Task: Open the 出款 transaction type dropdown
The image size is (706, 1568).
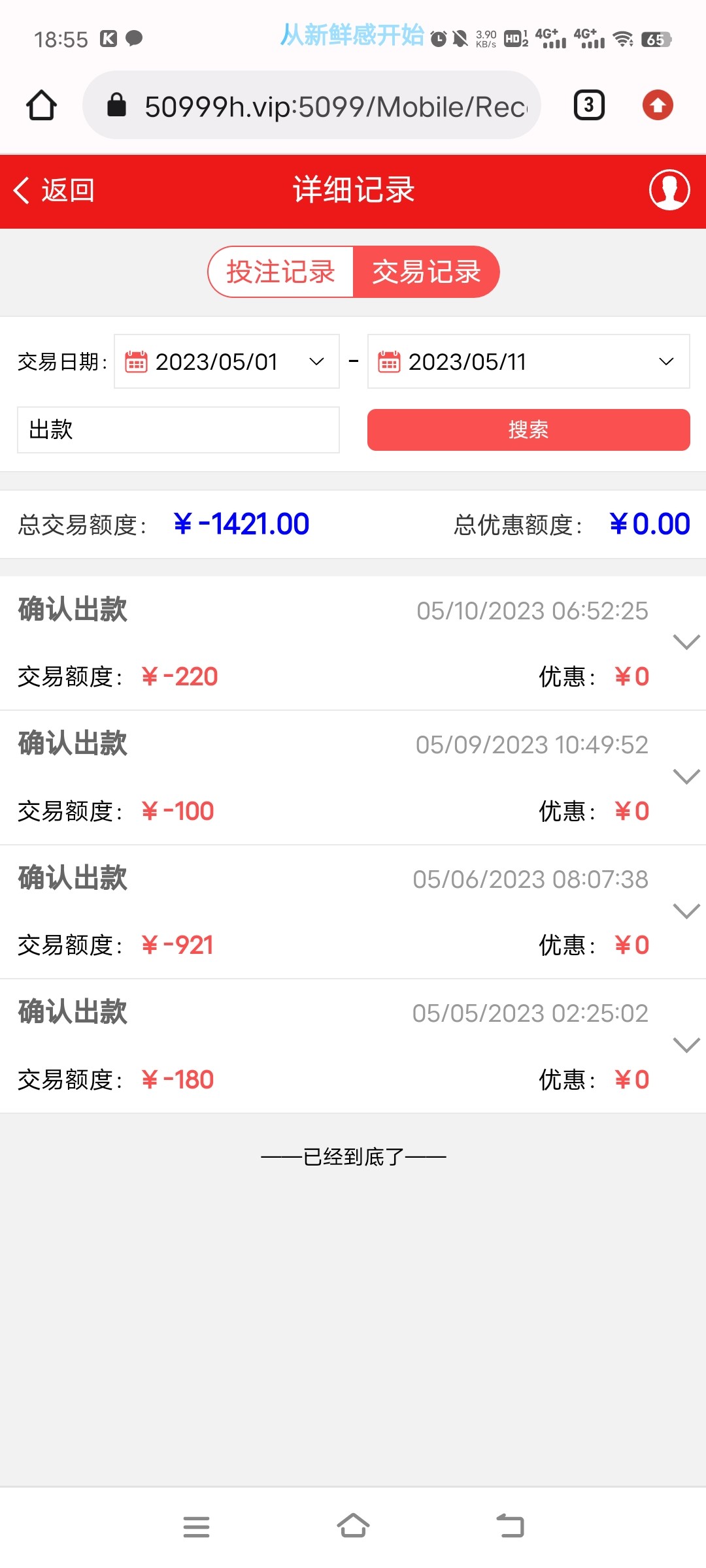Action: (x=177, y=430)
